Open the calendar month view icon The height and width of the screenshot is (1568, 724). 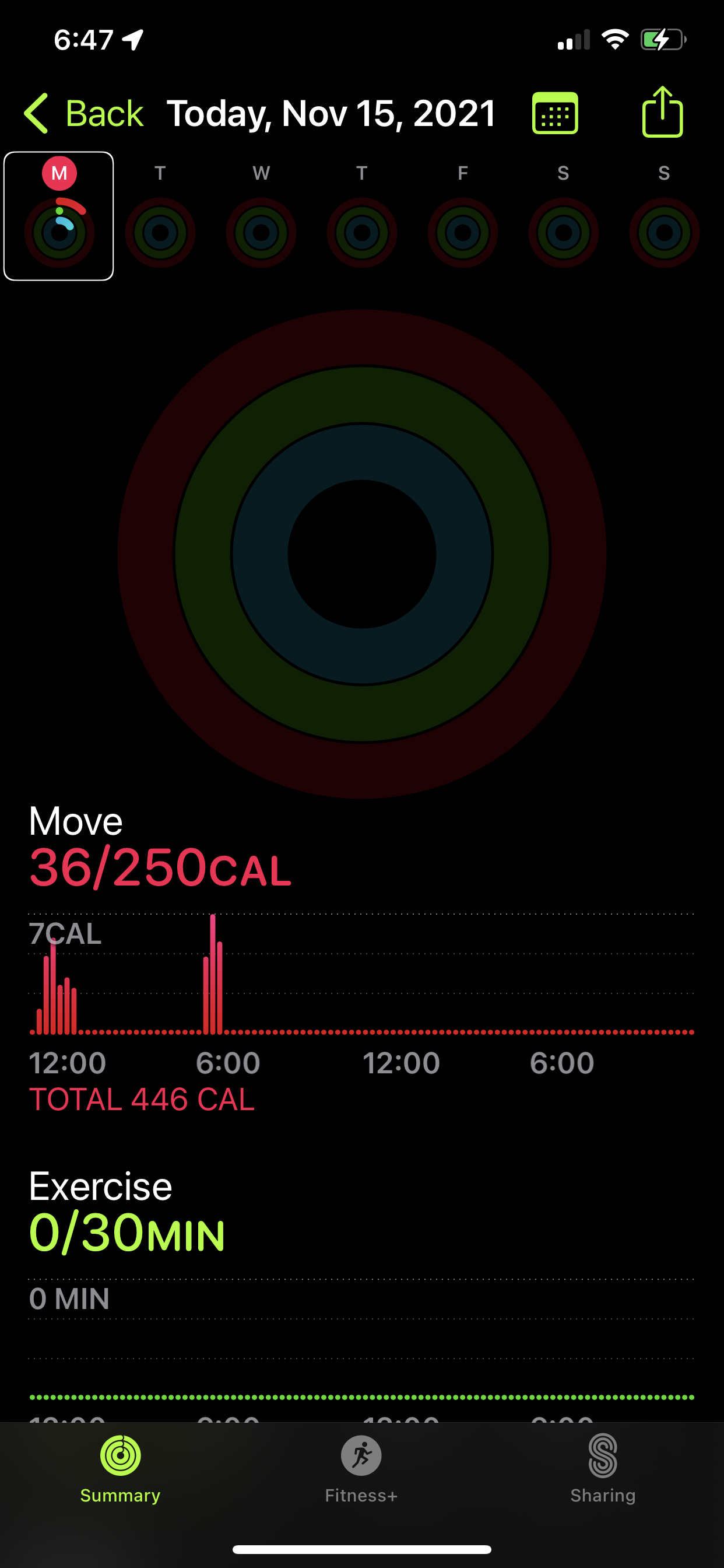555,113
